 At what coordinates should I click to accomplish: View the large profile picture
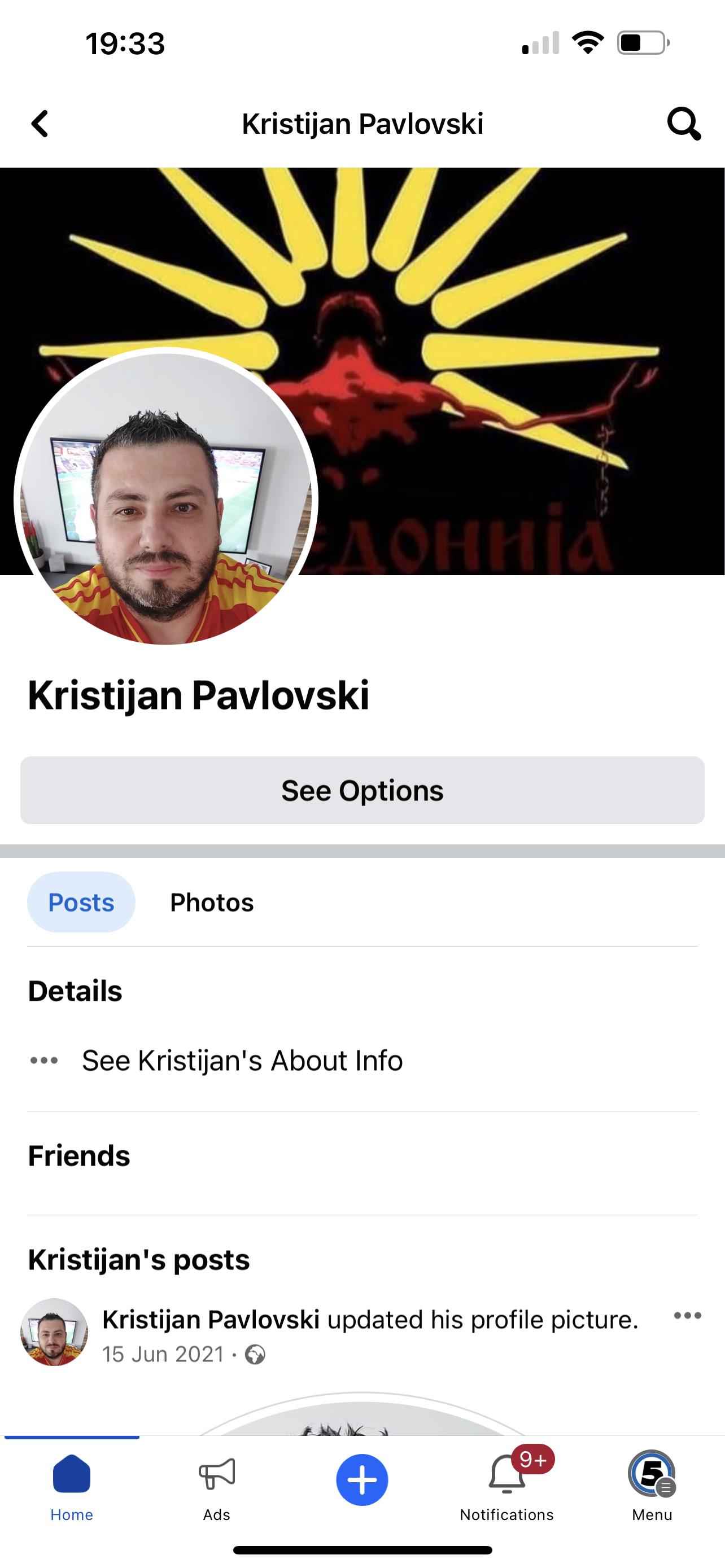tap(165, 498)
